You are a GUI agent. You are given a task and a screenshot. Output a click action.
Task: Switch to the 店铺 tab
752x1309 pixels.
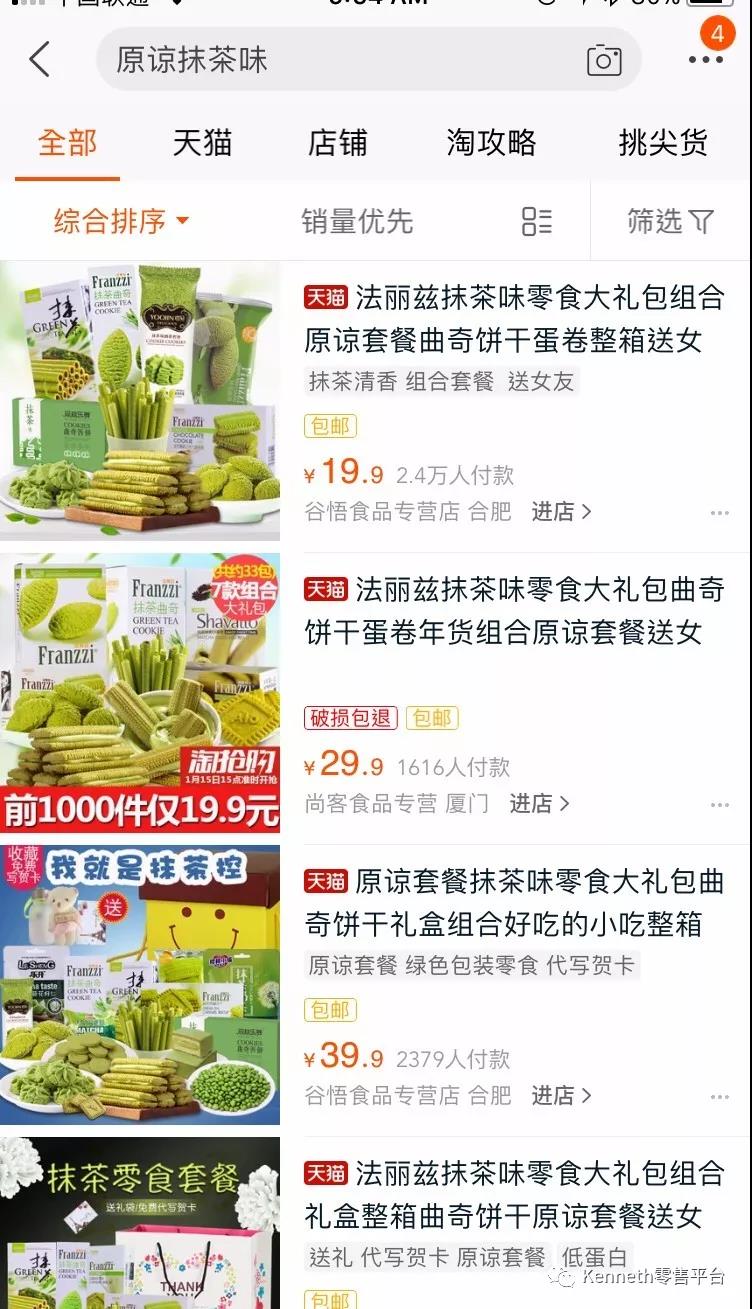[337, 143]
